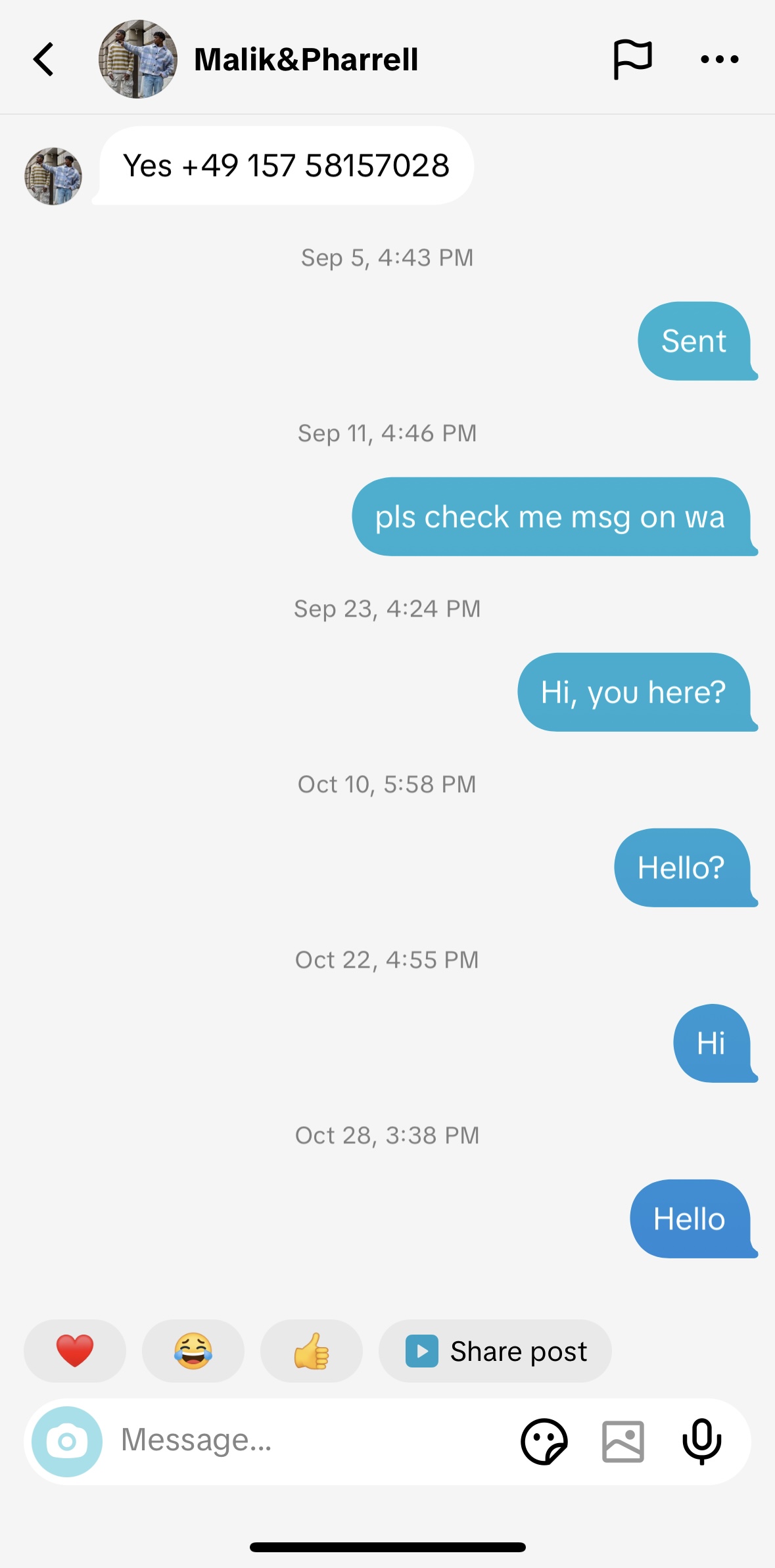Send a red heart quick reaction
The height and width of the screenshot is (1568, 775).
[75, 1351]
